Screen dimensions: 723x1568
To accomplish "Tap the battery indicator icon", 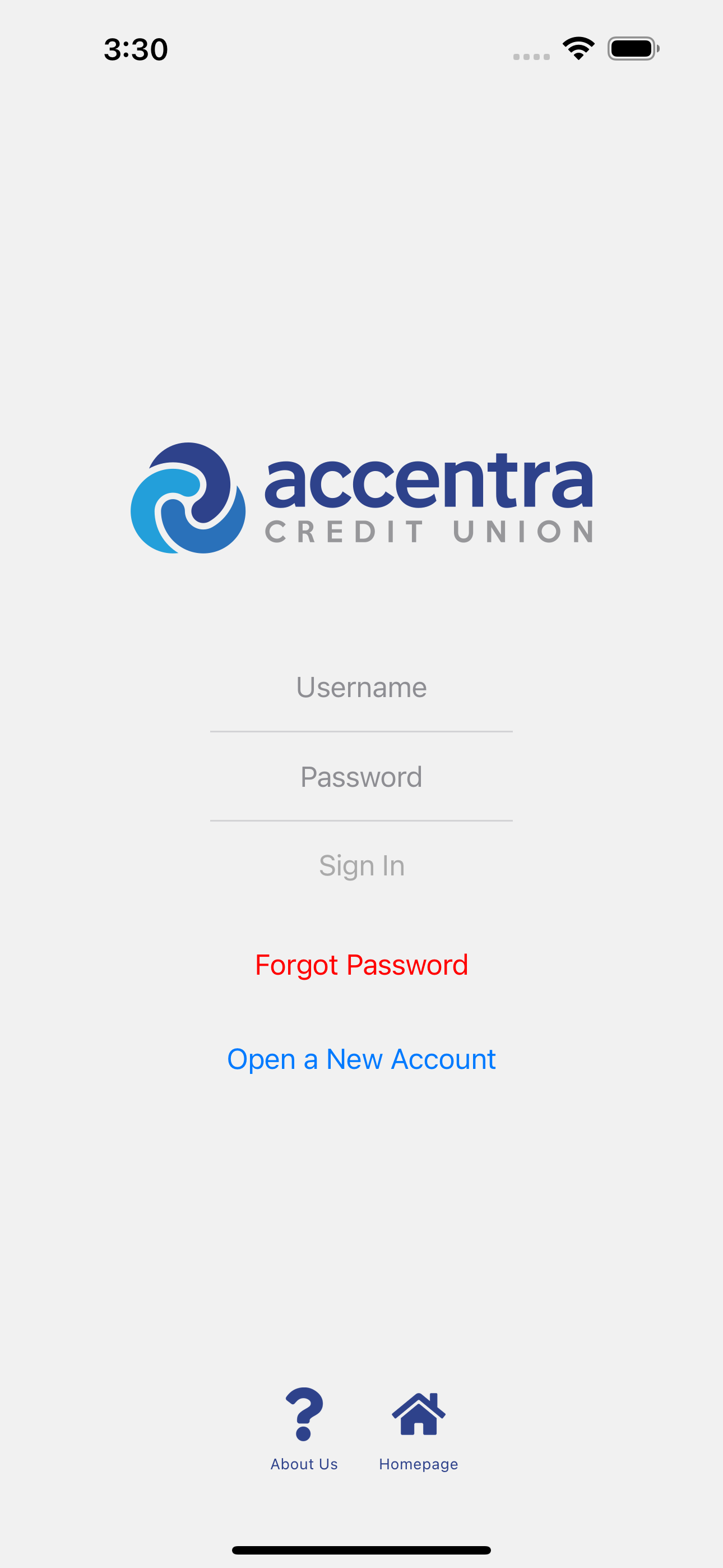I will (632, 49).
